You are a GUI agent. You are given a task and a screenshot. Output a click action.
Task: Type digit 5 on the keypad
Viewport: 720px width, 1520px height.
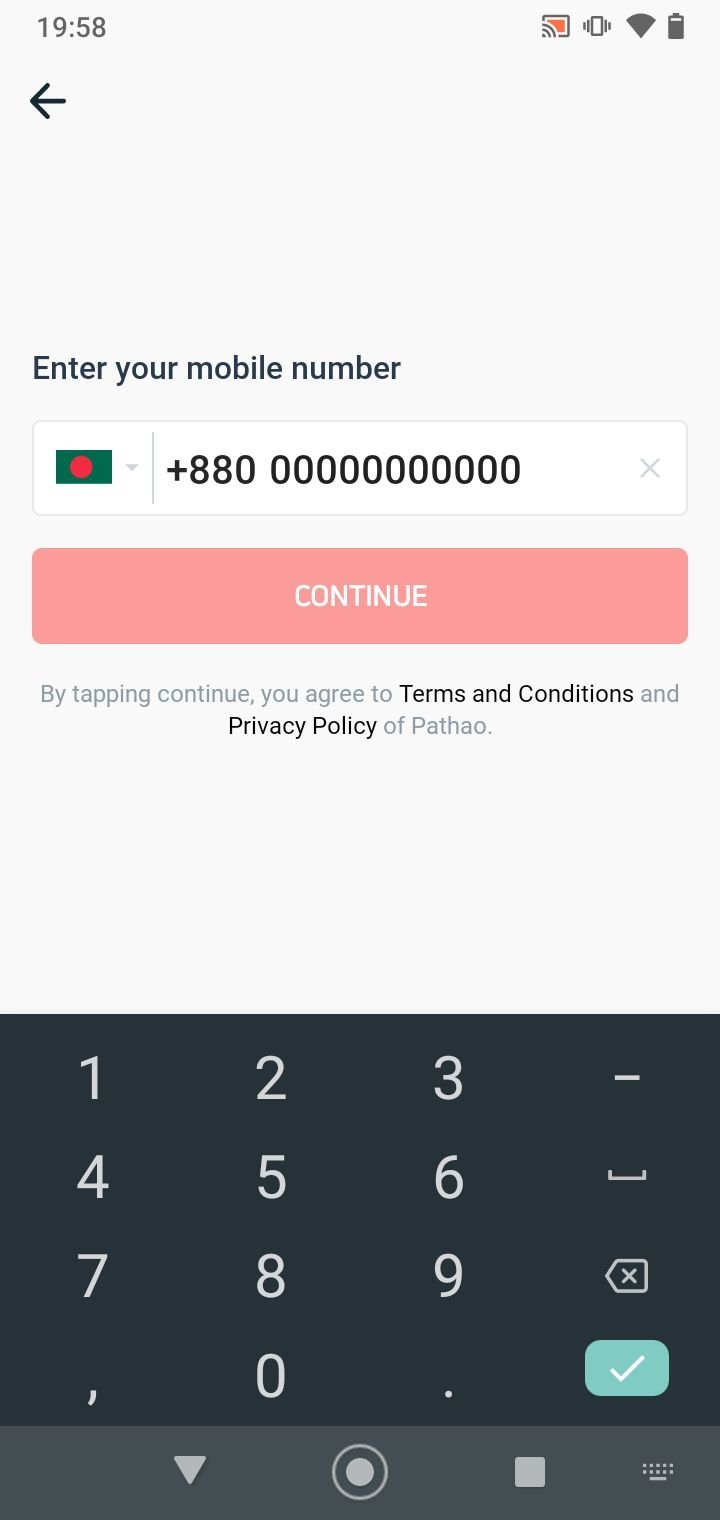pyautogui.click(x=271, y=1177)
